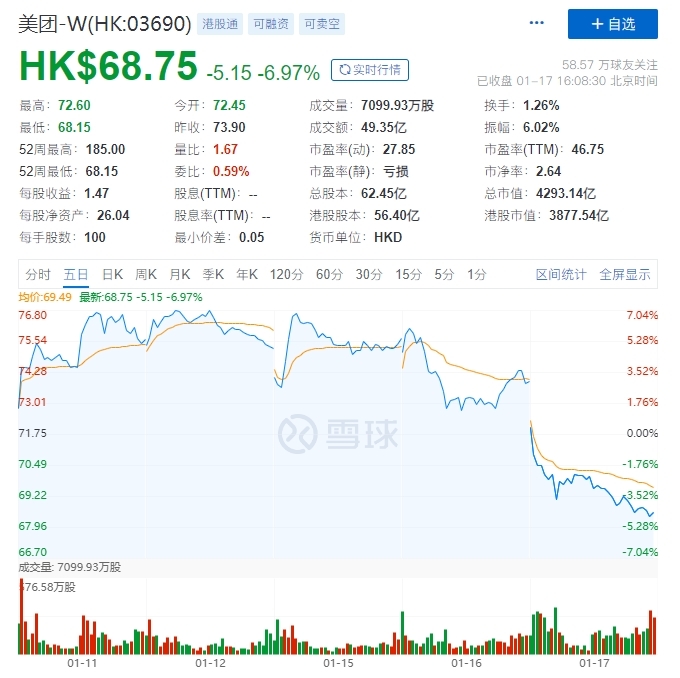Open 全屏显示 fullscreen chart

pos(624,274)
